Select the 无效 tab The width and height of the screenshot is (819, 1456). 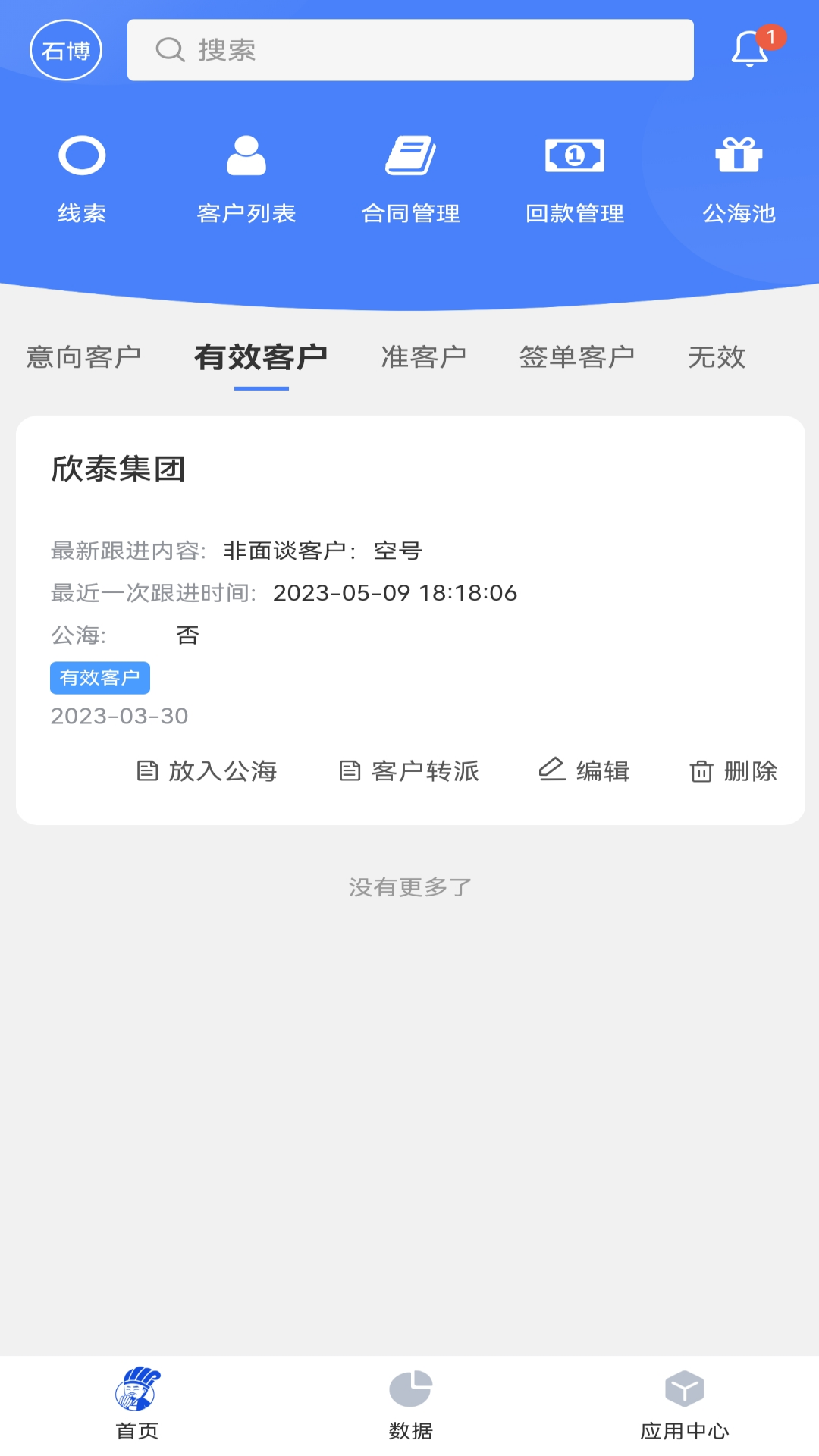point(718,356)
